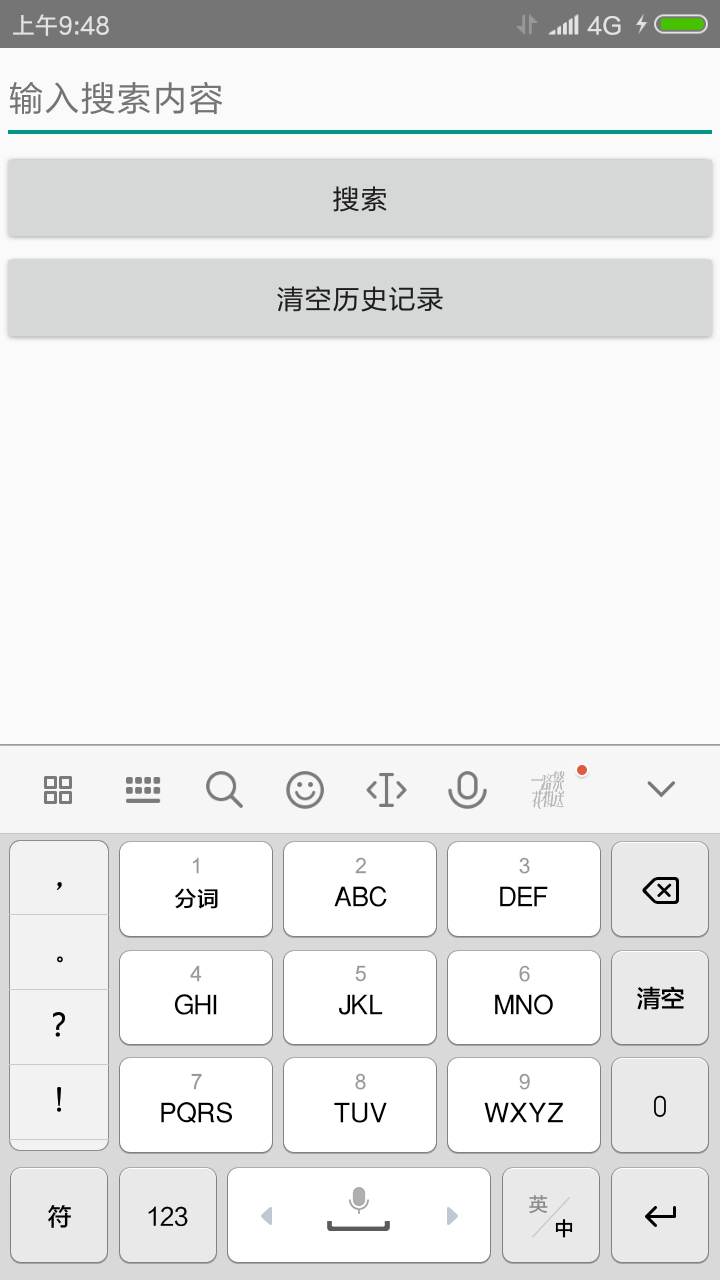Open the keyboard's four-square menu icon

pos(58,790)
